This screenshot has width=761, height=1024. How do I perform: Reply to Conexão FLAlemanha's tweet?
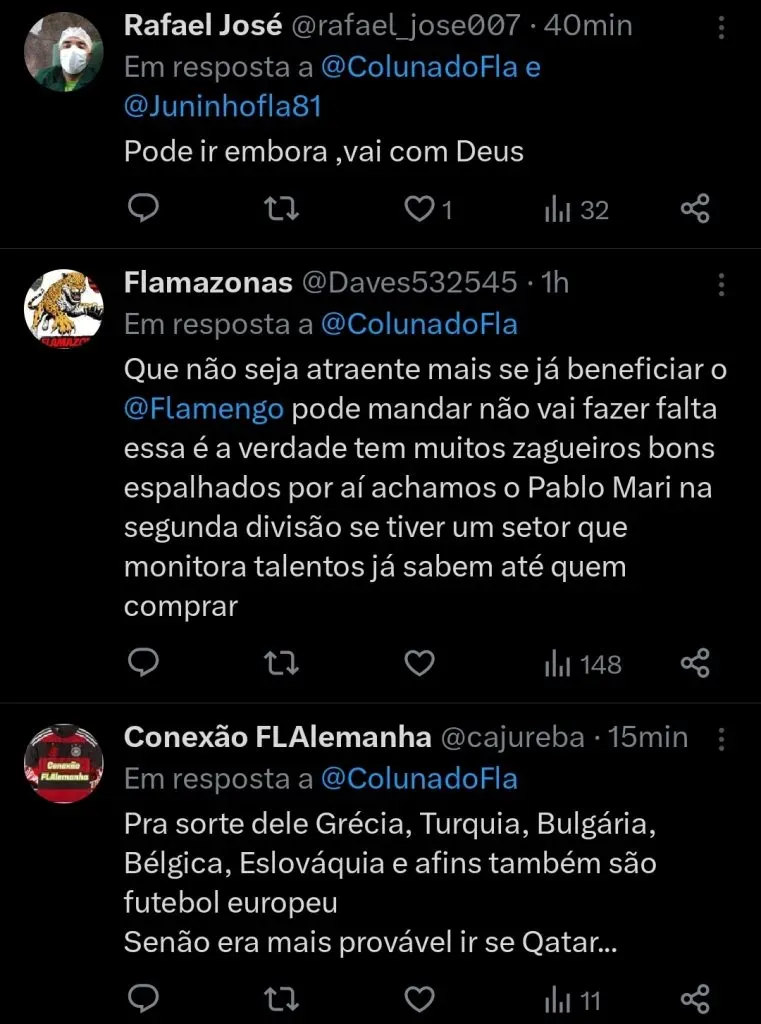point(145,998)
